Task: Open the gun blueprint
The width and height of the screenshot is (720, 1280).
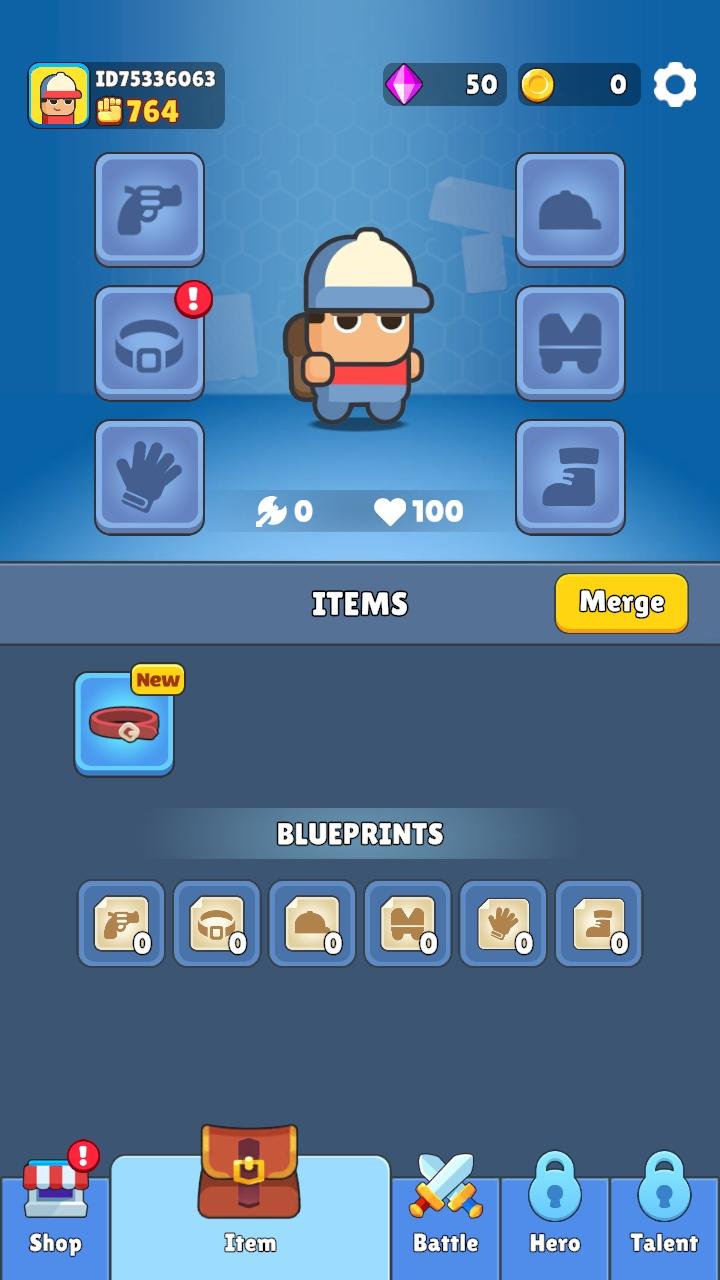Action: (x=121, y=923)
